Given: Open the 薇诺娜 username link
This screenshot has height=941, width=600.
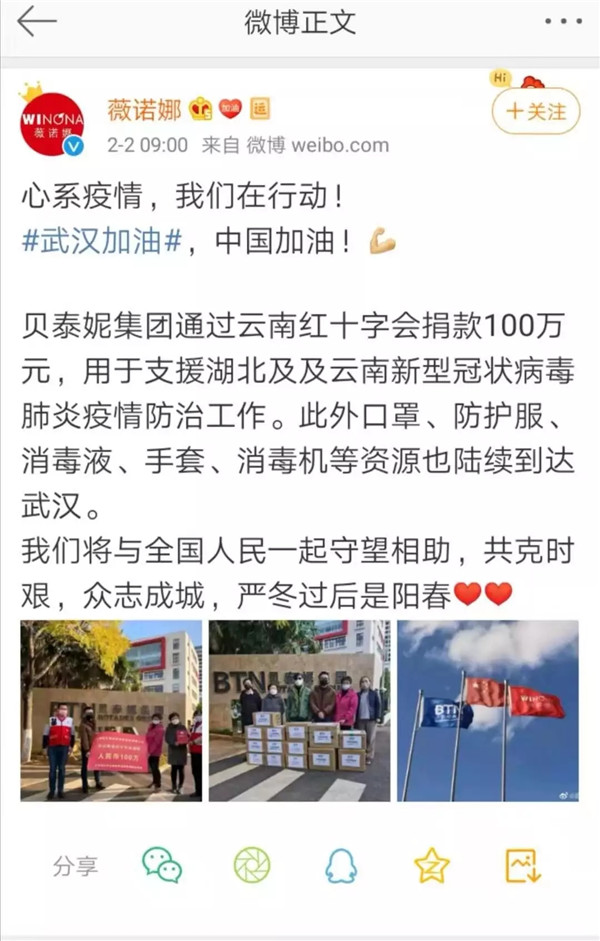Looking at the screenshot, I should (x=145, y=109).
